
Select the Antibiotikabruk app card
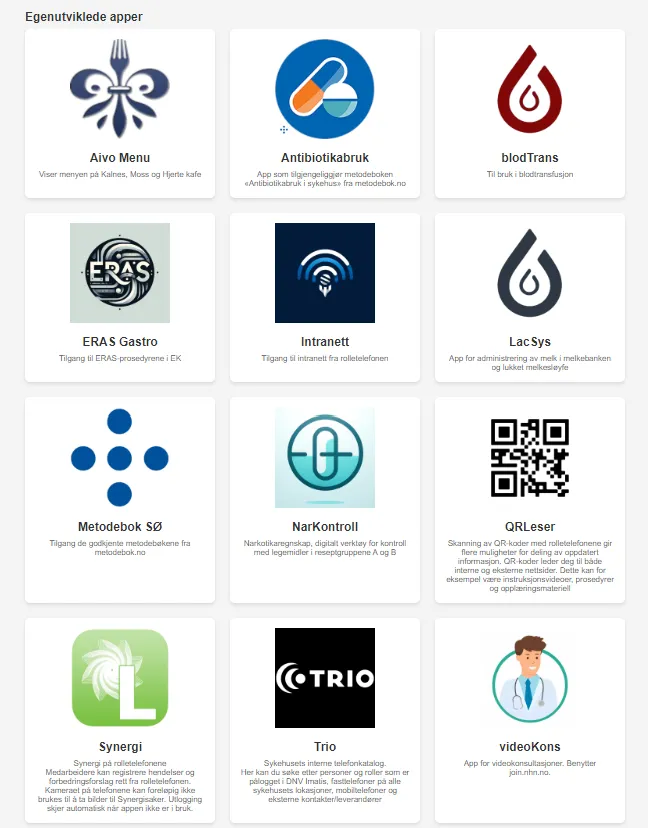[324, 113]
